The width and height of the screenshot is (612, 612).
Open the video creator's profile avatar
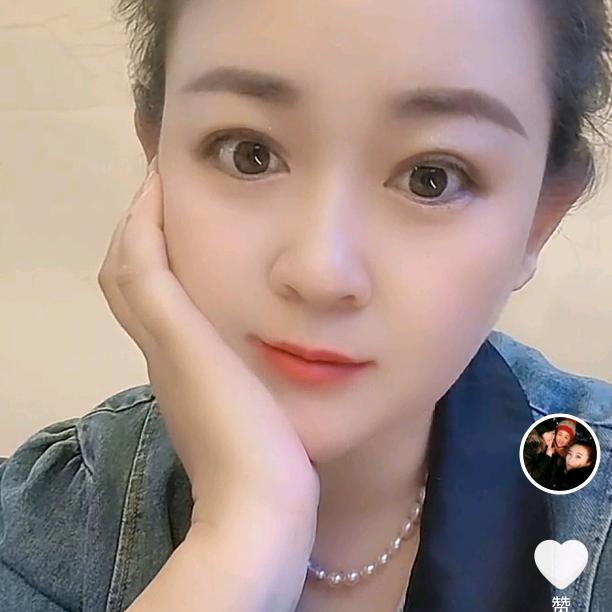(560, 454)
